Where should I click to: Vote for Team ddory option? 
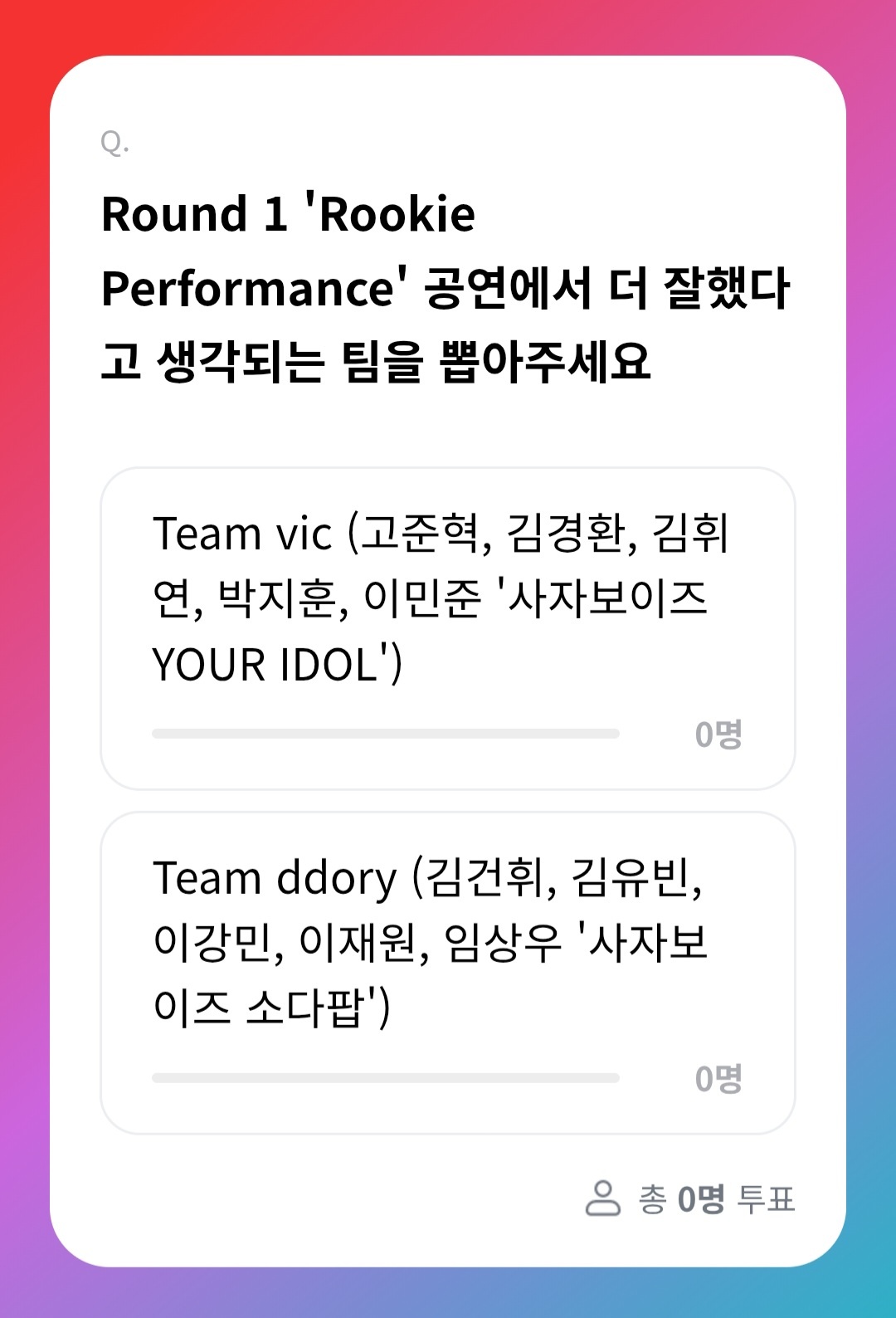click(x=447, y=973)
